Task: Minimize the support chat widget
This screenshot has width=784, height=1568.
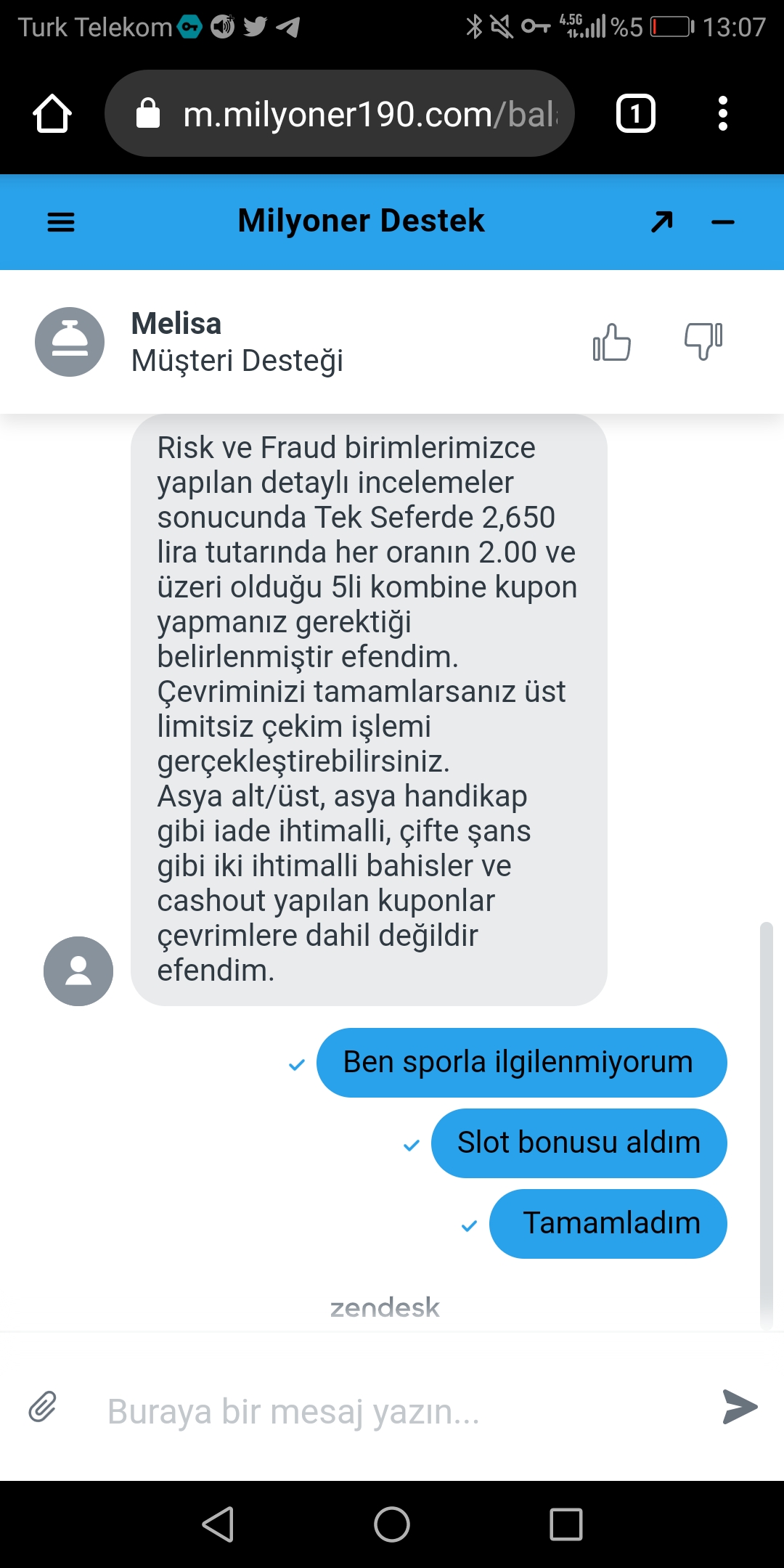Action: click(x=722, y=222)
